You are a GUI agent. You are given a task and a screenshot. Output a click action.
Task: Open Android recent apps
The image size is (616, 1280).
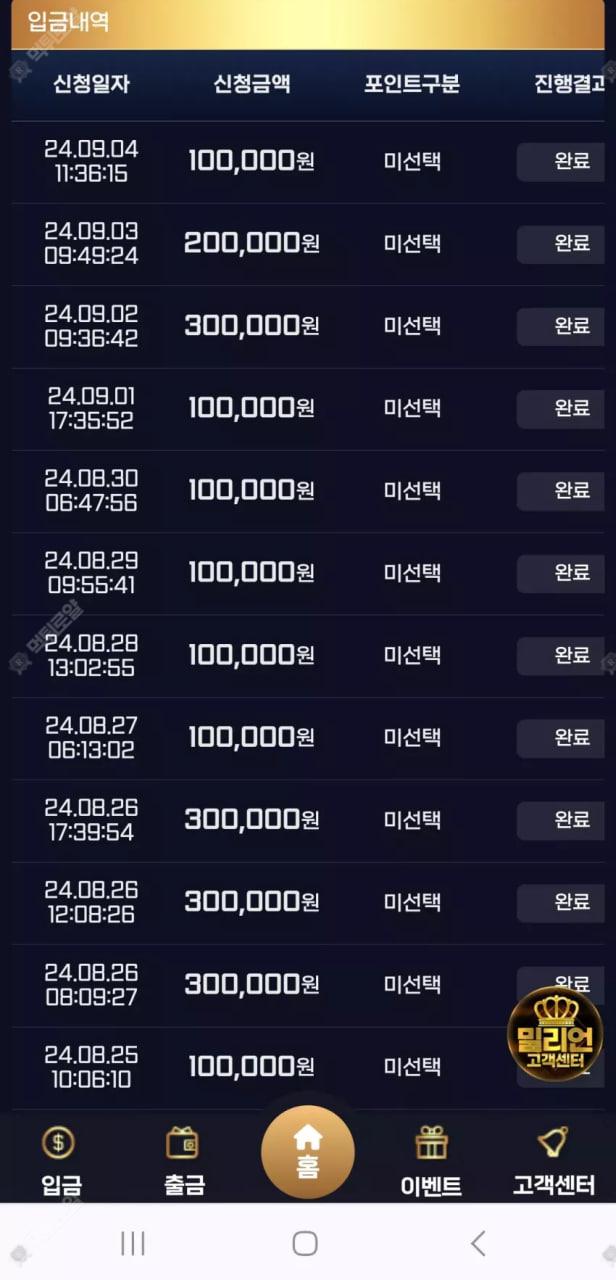(132, 1243)
